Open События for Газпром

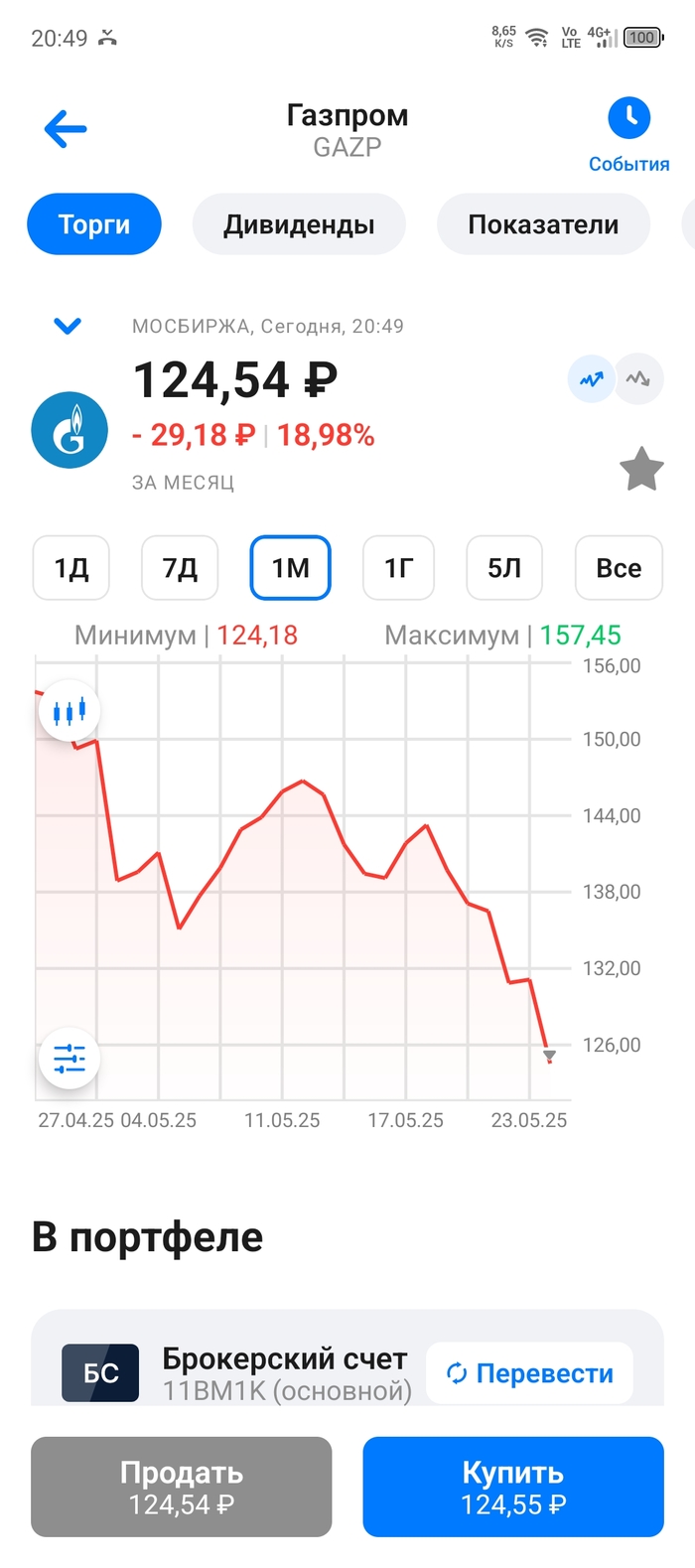628,135
